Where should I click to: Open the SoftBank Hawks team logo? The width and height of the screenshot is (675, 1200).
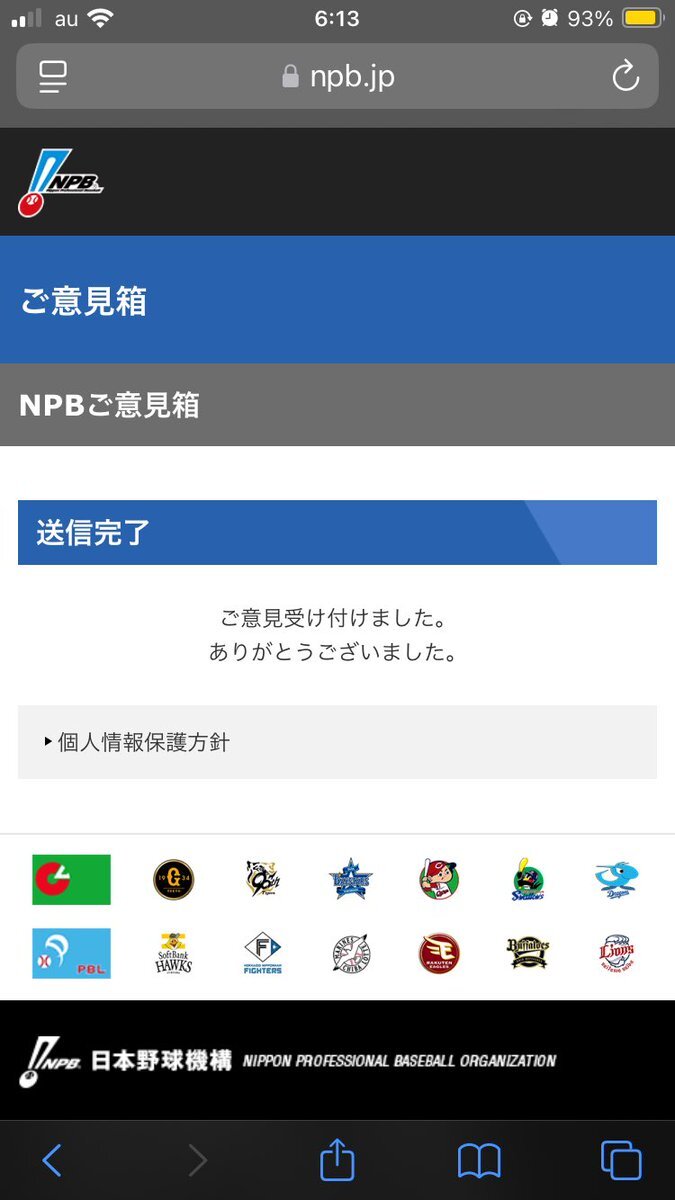click(x=173, y=953)
